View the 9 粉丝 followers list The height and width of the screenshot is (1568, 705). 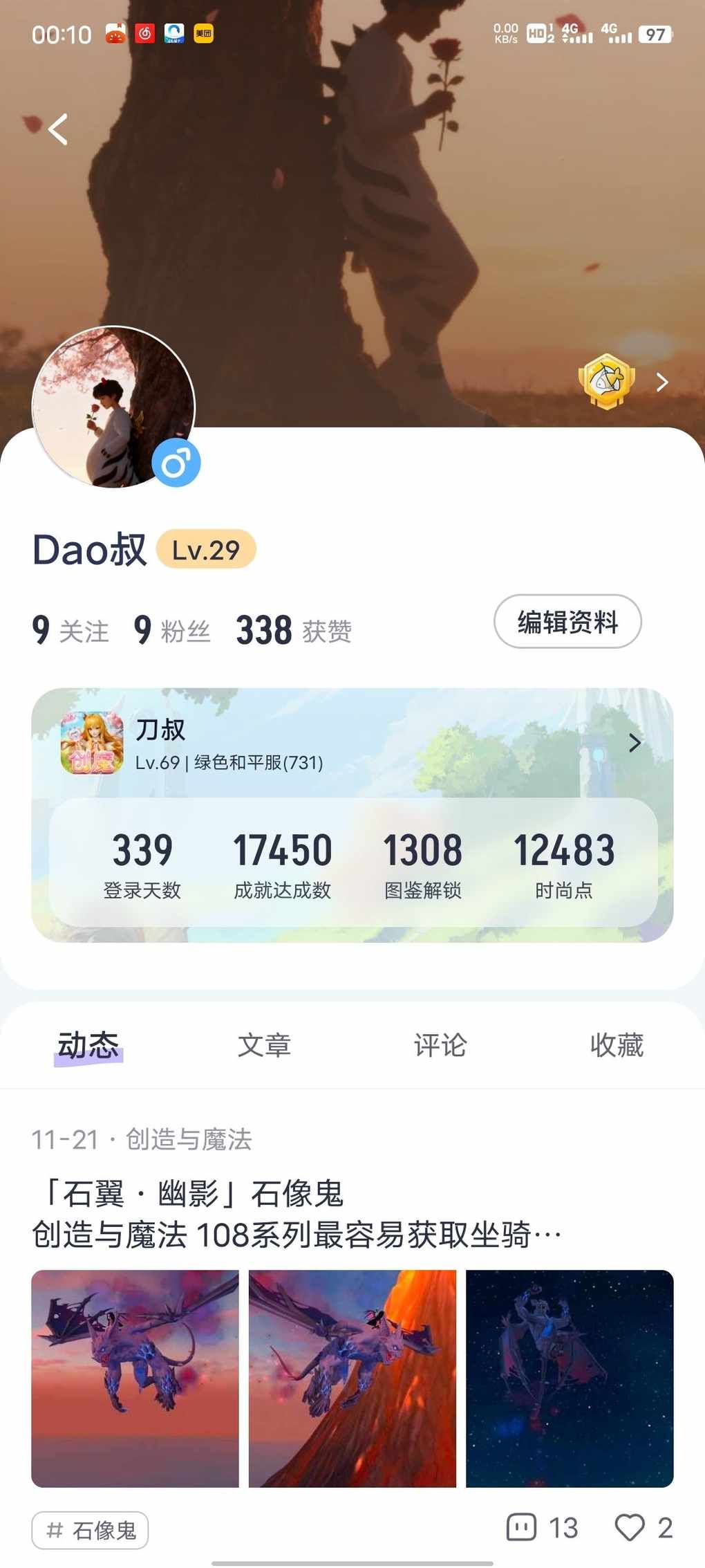click(172, 630)
